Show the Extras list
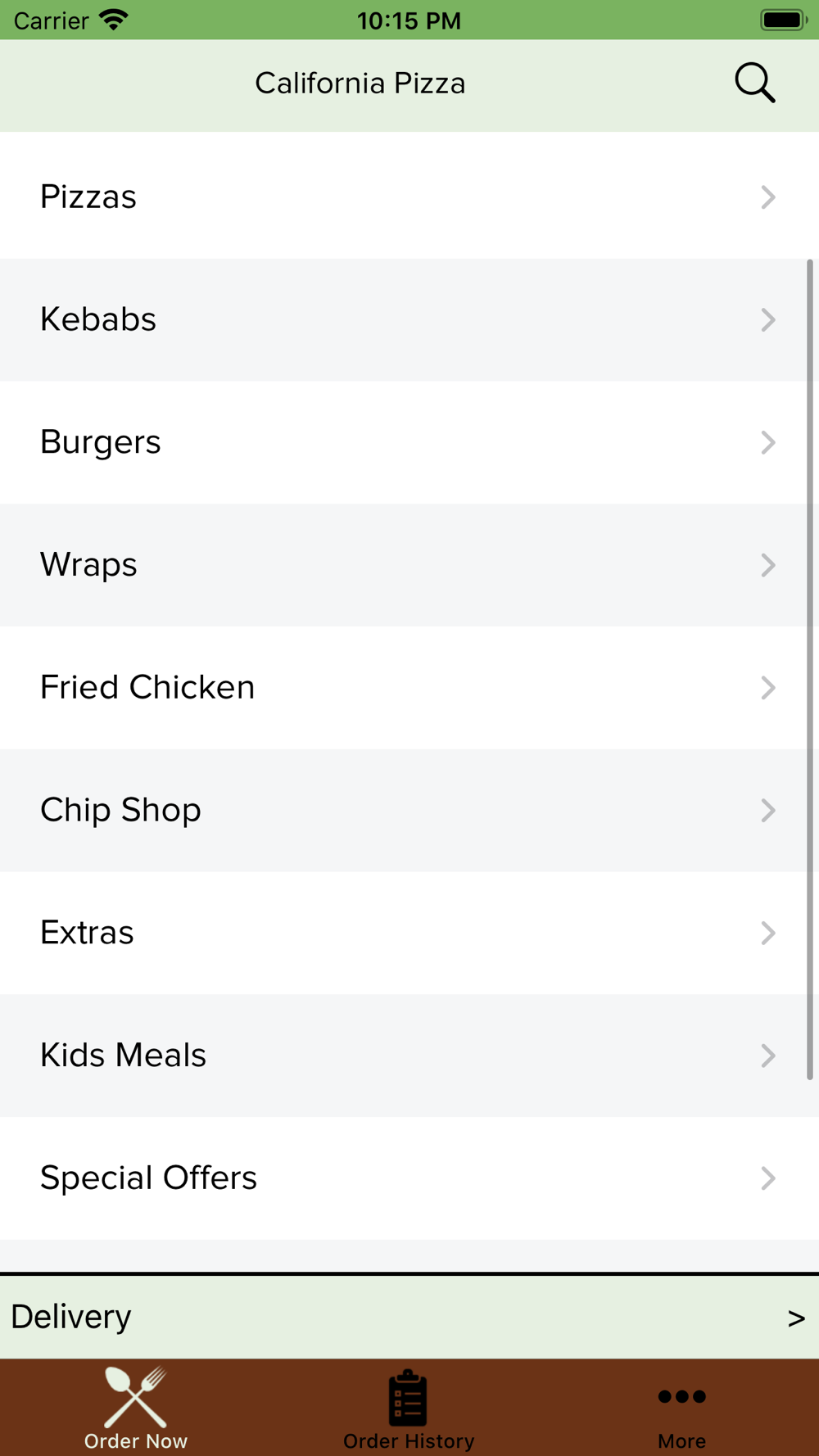819x1456 pixels. pos(408,933)
